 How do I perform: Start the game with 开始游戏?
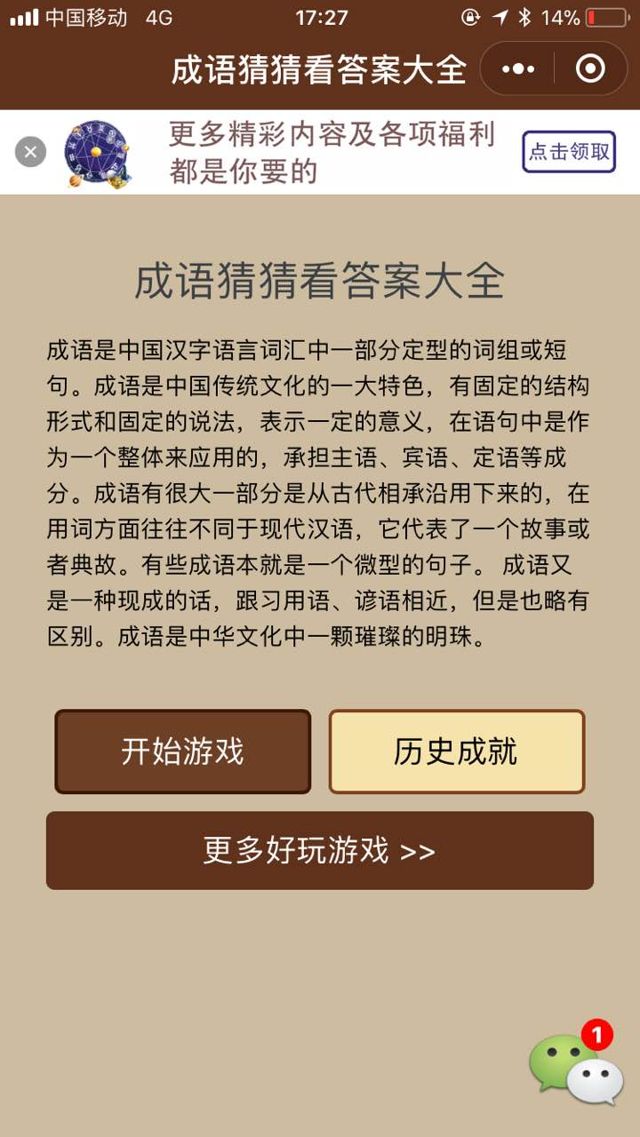point(183,752)
